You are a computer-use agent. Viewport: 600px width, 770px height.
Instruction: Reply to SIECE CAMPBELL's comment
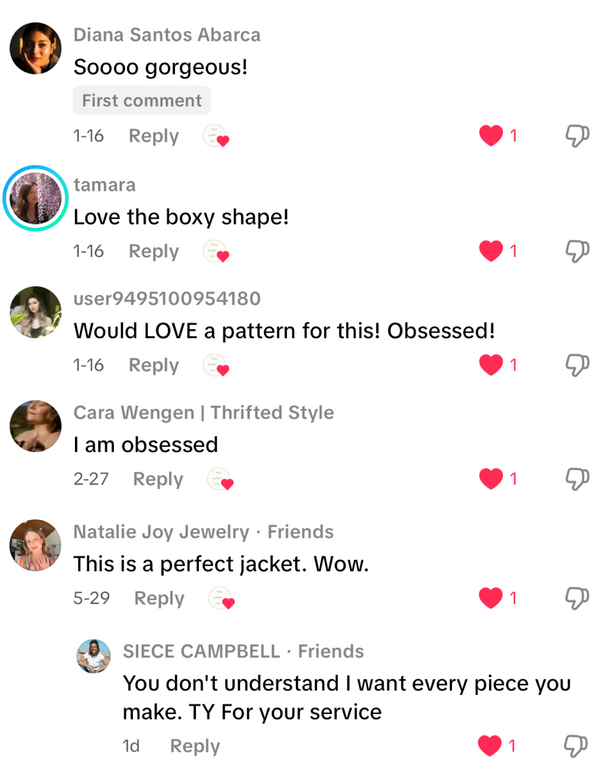click(194, 746)
